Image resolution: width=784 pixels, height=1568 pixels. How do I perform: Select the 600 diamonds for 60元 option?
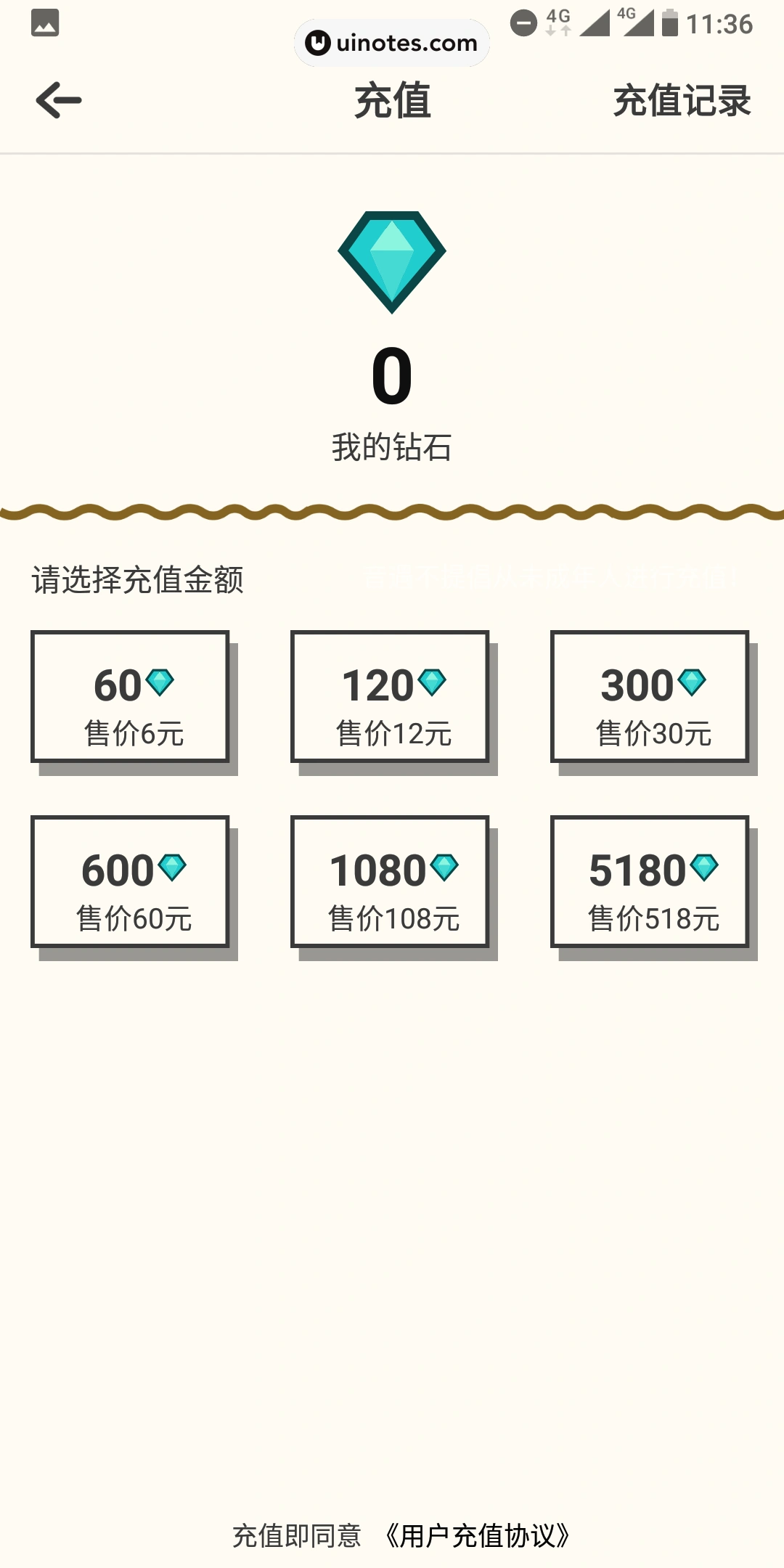click(x=130, y=881)
